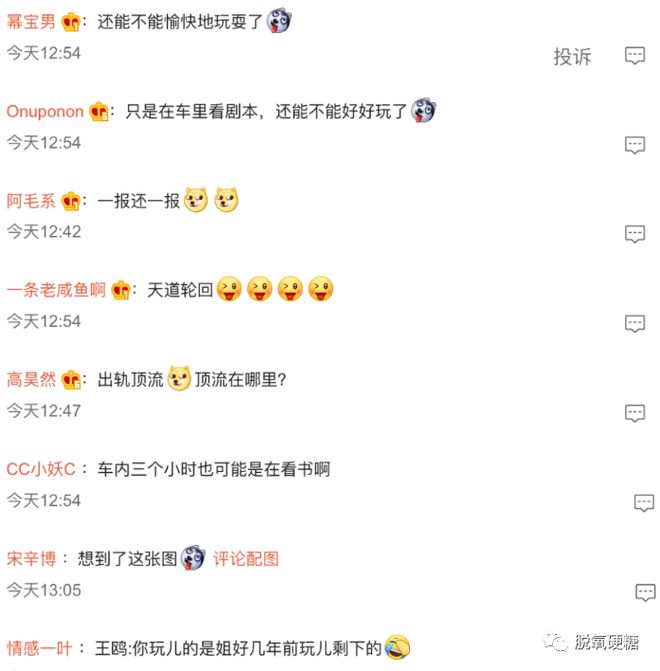Reply to 宋辛博's comment
Viewport: 660px width, 671px height.
(x=644, y=592)
